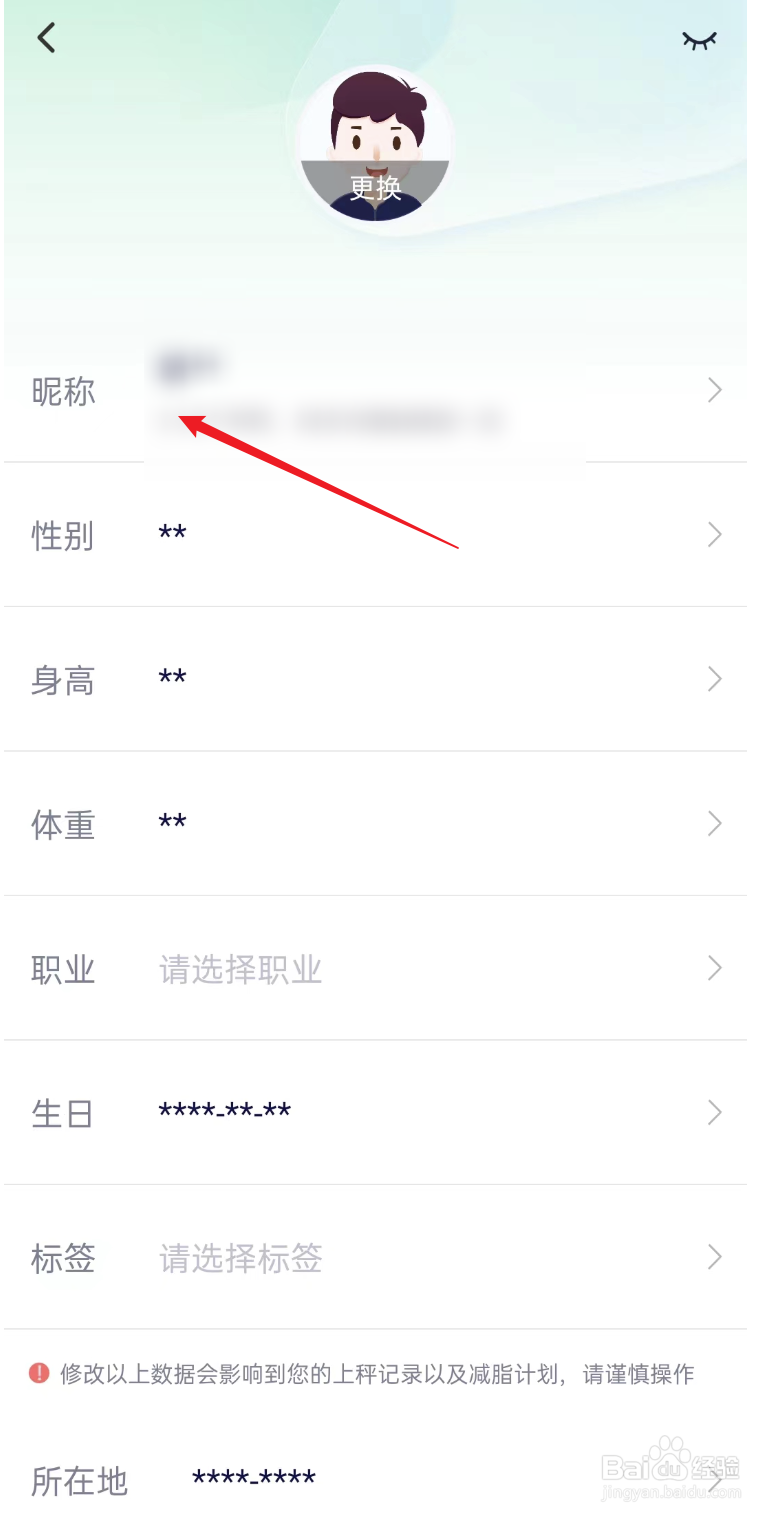784x1520 pixels.
Task: Click the 体重 weight field value
Action: point(172,823)
